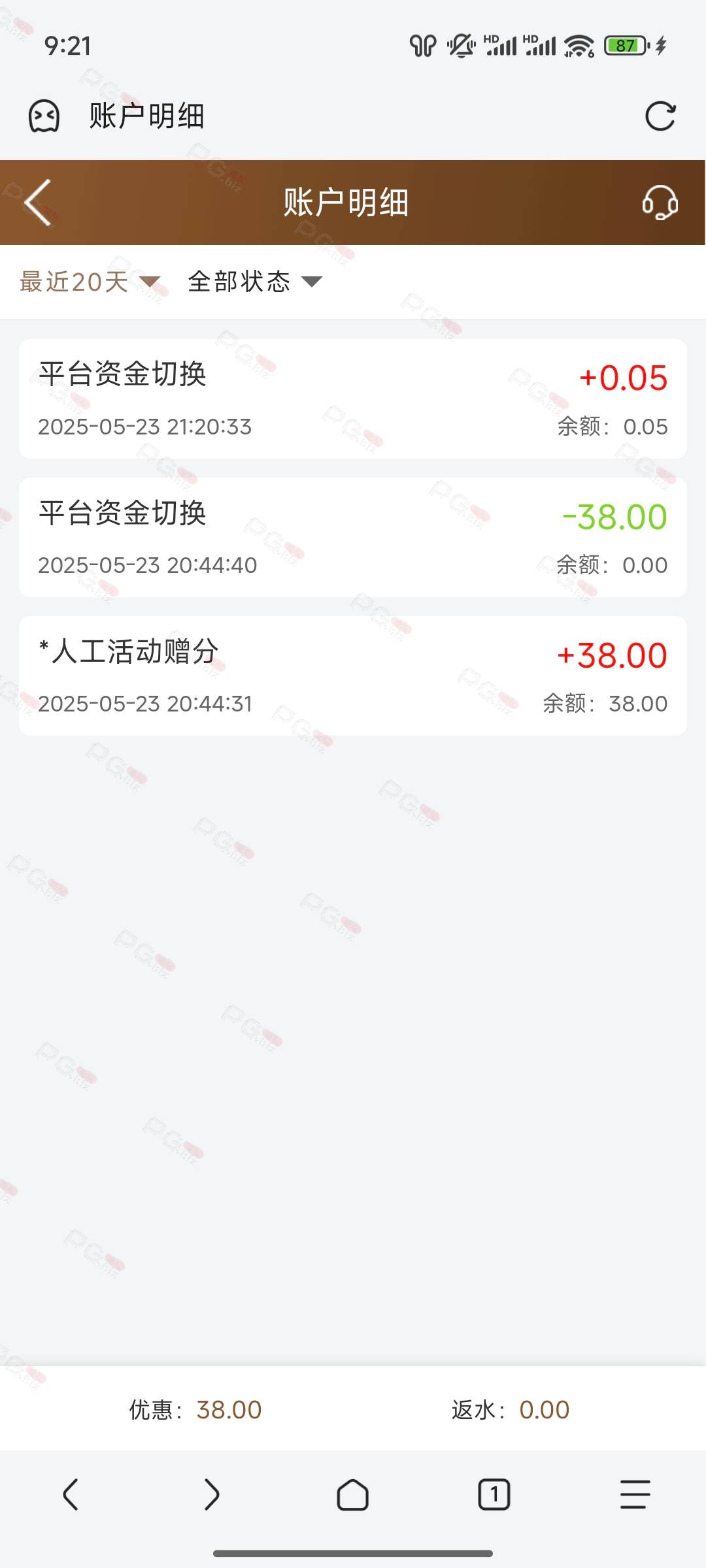Screen dimensions: 706x1568
Task: Contact customer service via headset icon
Action: (x=660, y=203)
